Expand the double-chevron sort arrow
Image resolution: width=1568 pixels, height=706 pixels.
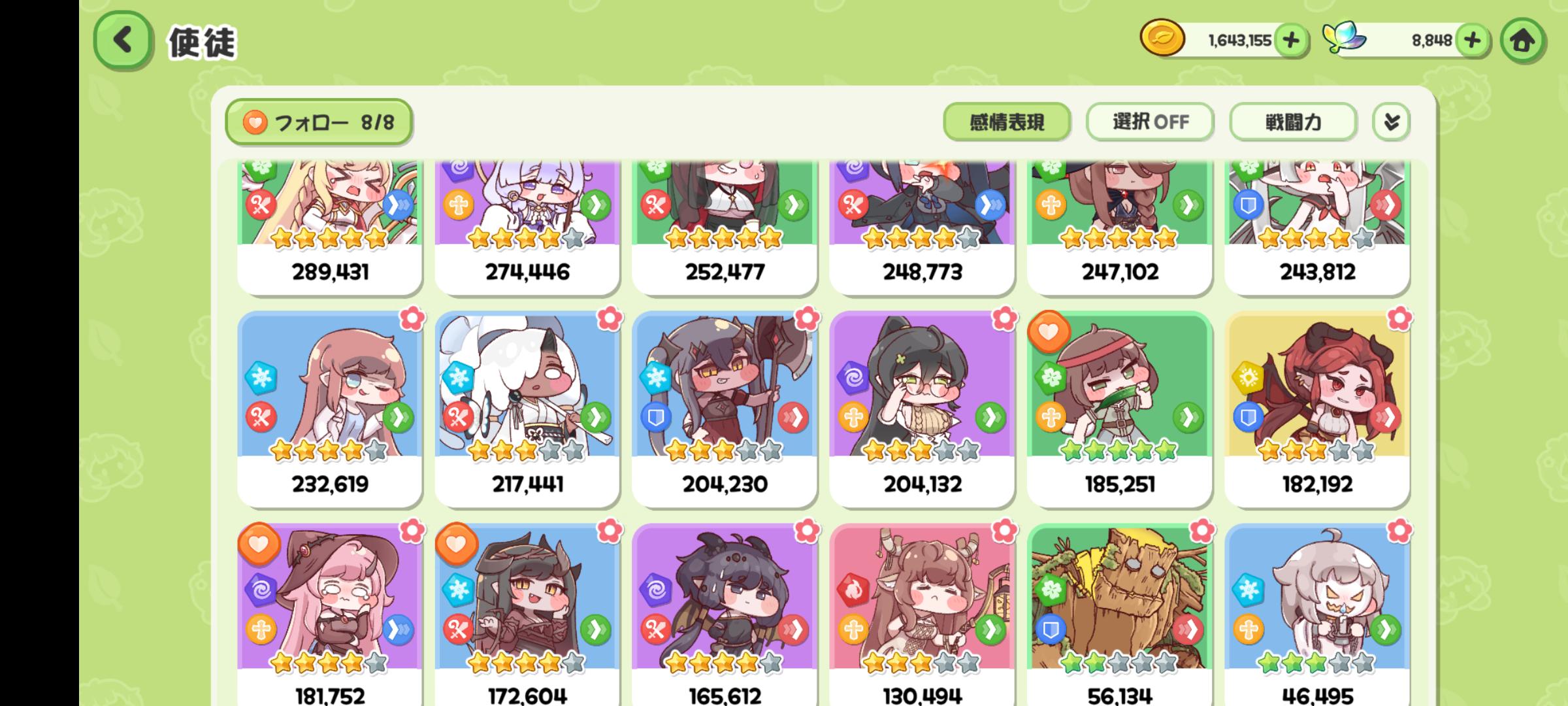coord(1391,122)
